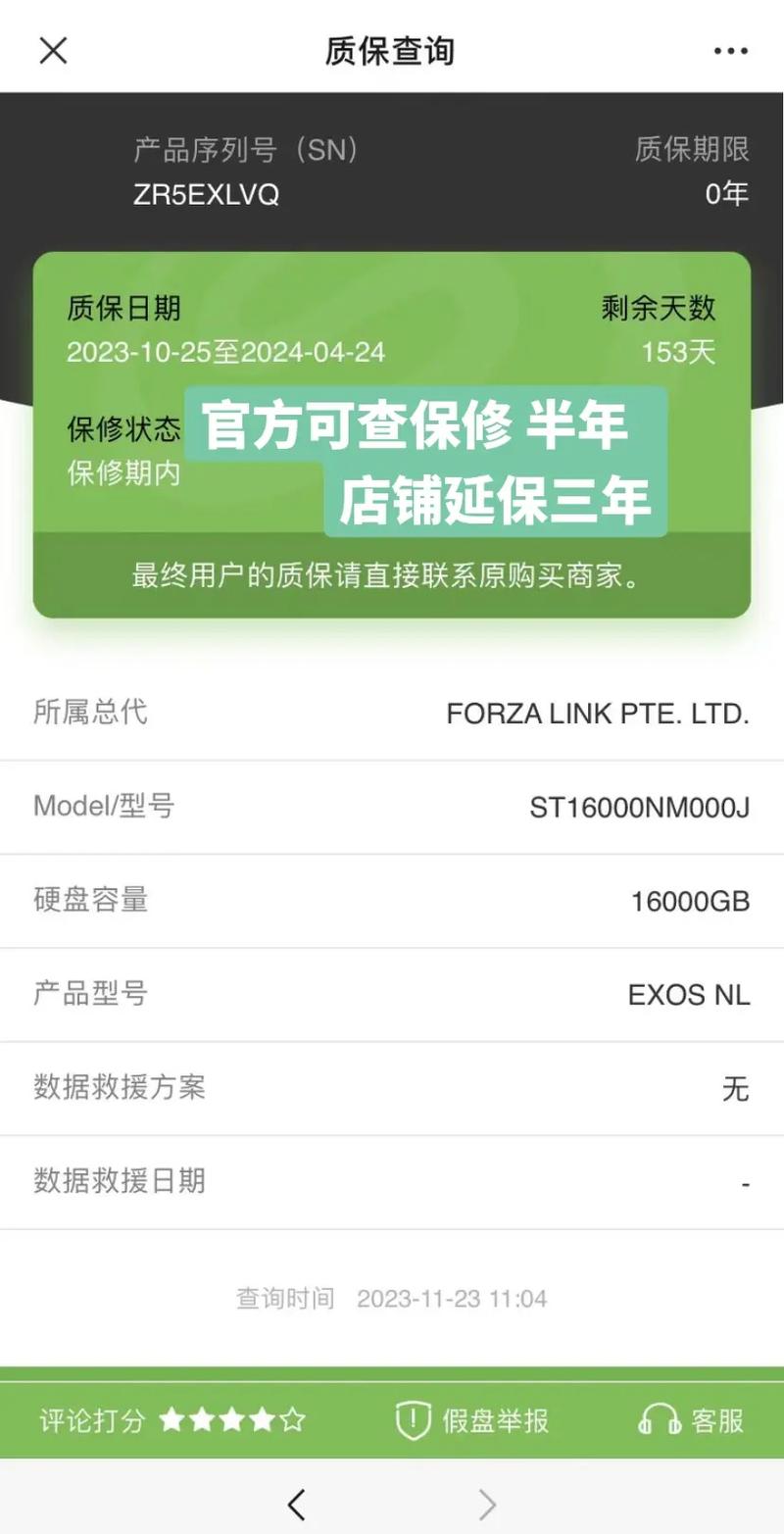Click the 剩余天数 153天 countdown value
784x1534 pixels.
[x=677, y=352]
